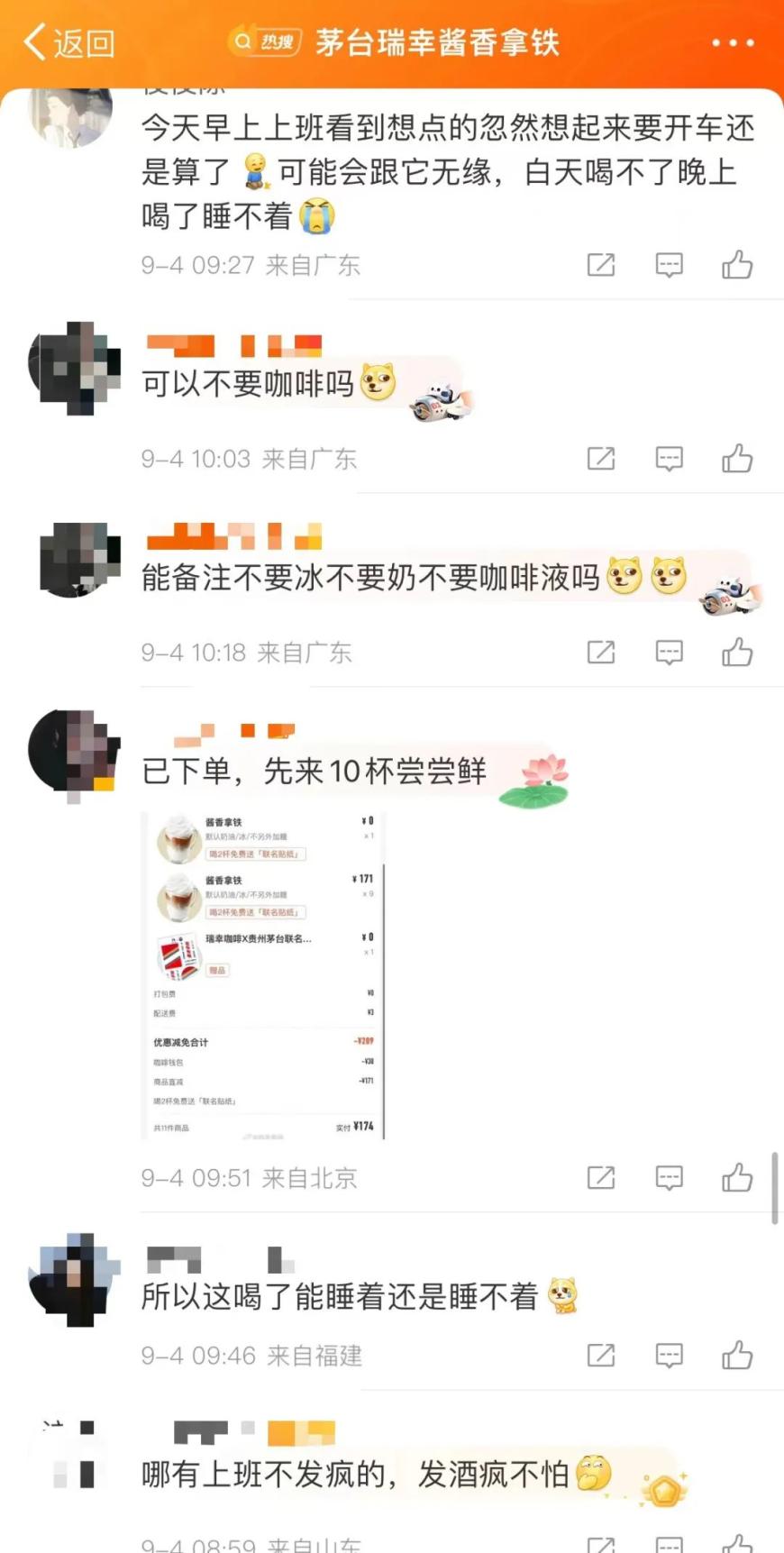Share the '已下单' Beijing comment

pyautogui.click(x=602, y=1177)
